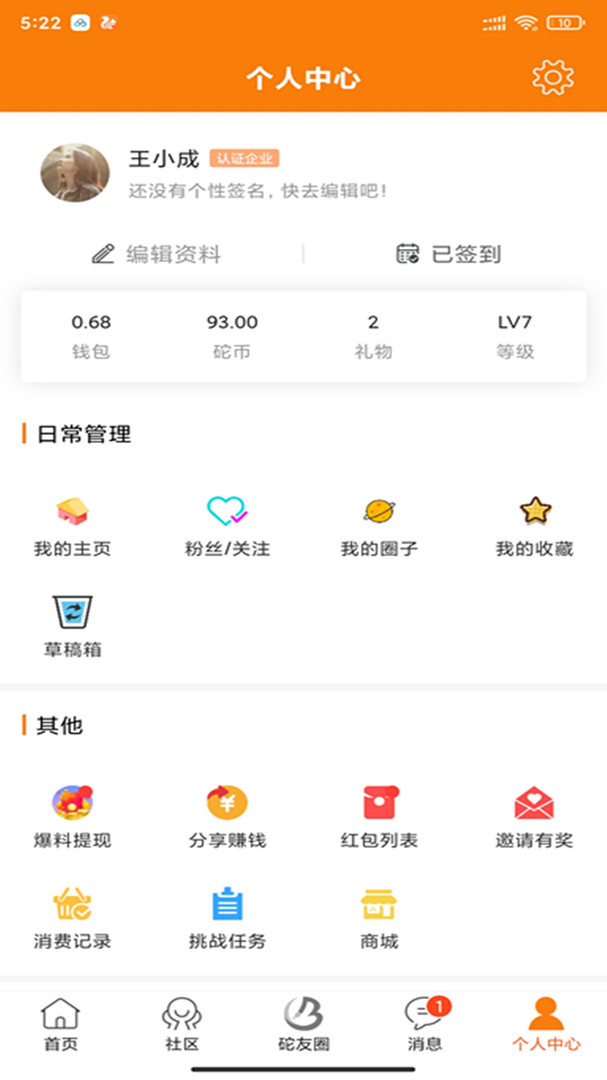Switch to the 消息 messages tab
Screen dimensions: 607x1080
pos(425,1025)
